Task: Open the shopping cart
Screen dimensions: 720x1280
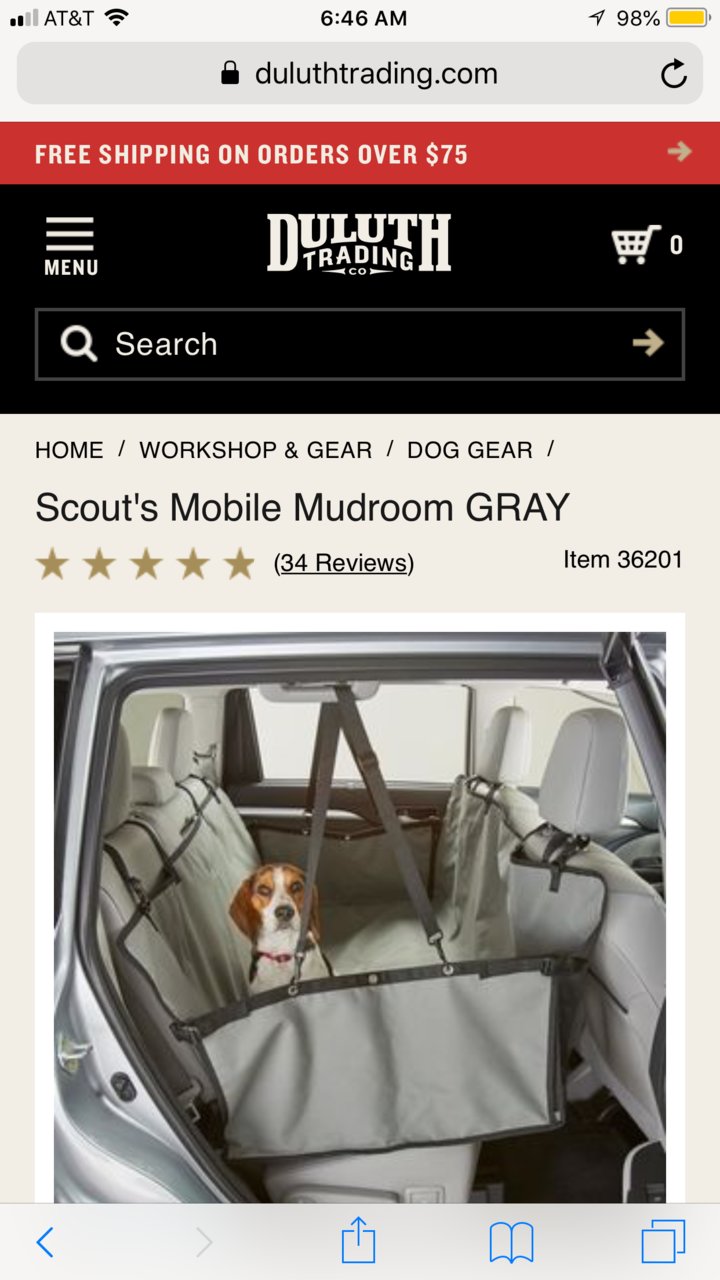Action: (x=646, y=245)
